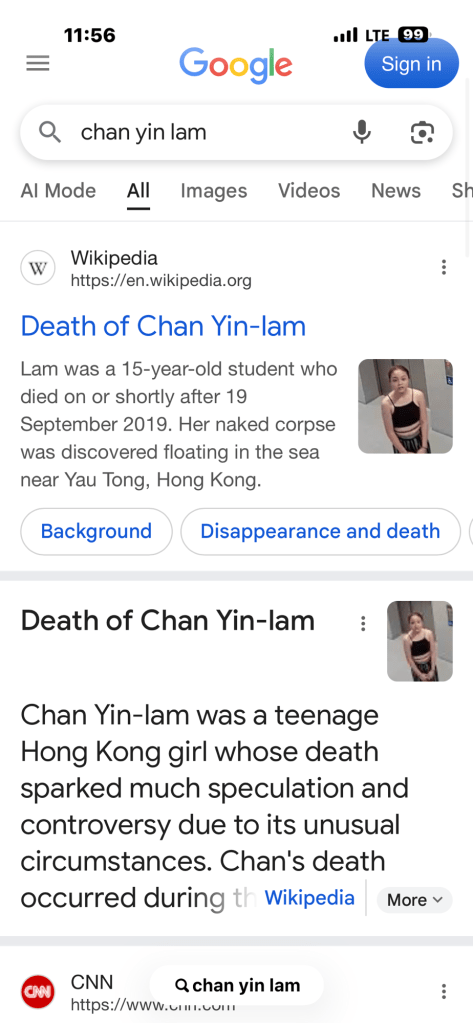Open the Wikipedia link in the knowledge panel

pyautogui.click(x=309, y=898)
